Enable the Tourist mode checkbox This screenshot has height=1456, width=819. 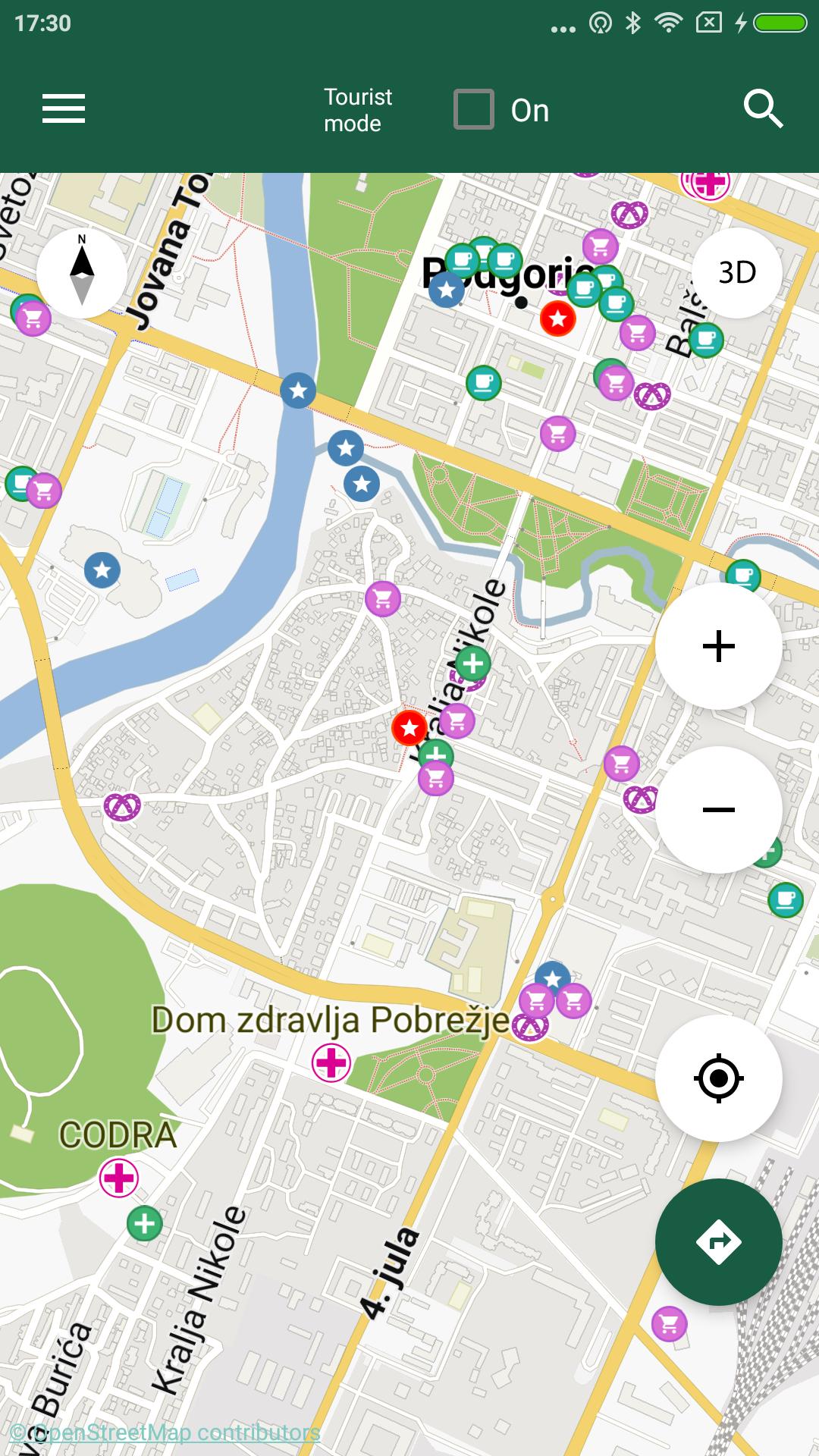474,109
